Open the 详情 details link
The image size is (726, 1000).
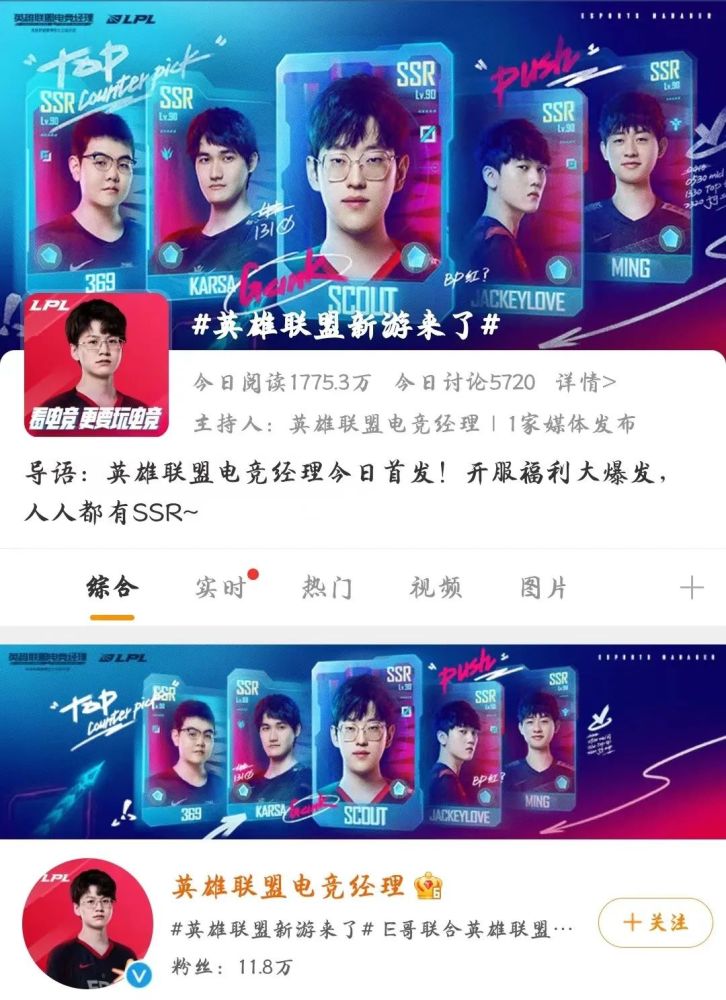[x=583, y=382]
